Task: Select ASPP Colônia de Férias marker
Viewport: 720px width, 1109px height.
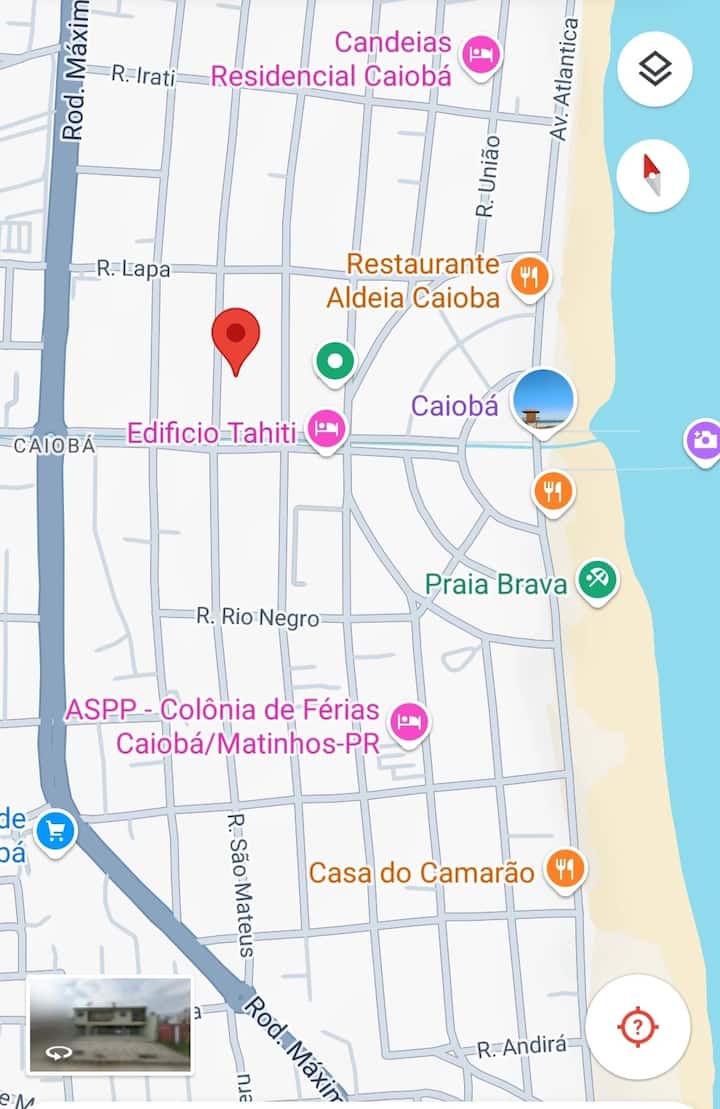Action: (408, 721)
